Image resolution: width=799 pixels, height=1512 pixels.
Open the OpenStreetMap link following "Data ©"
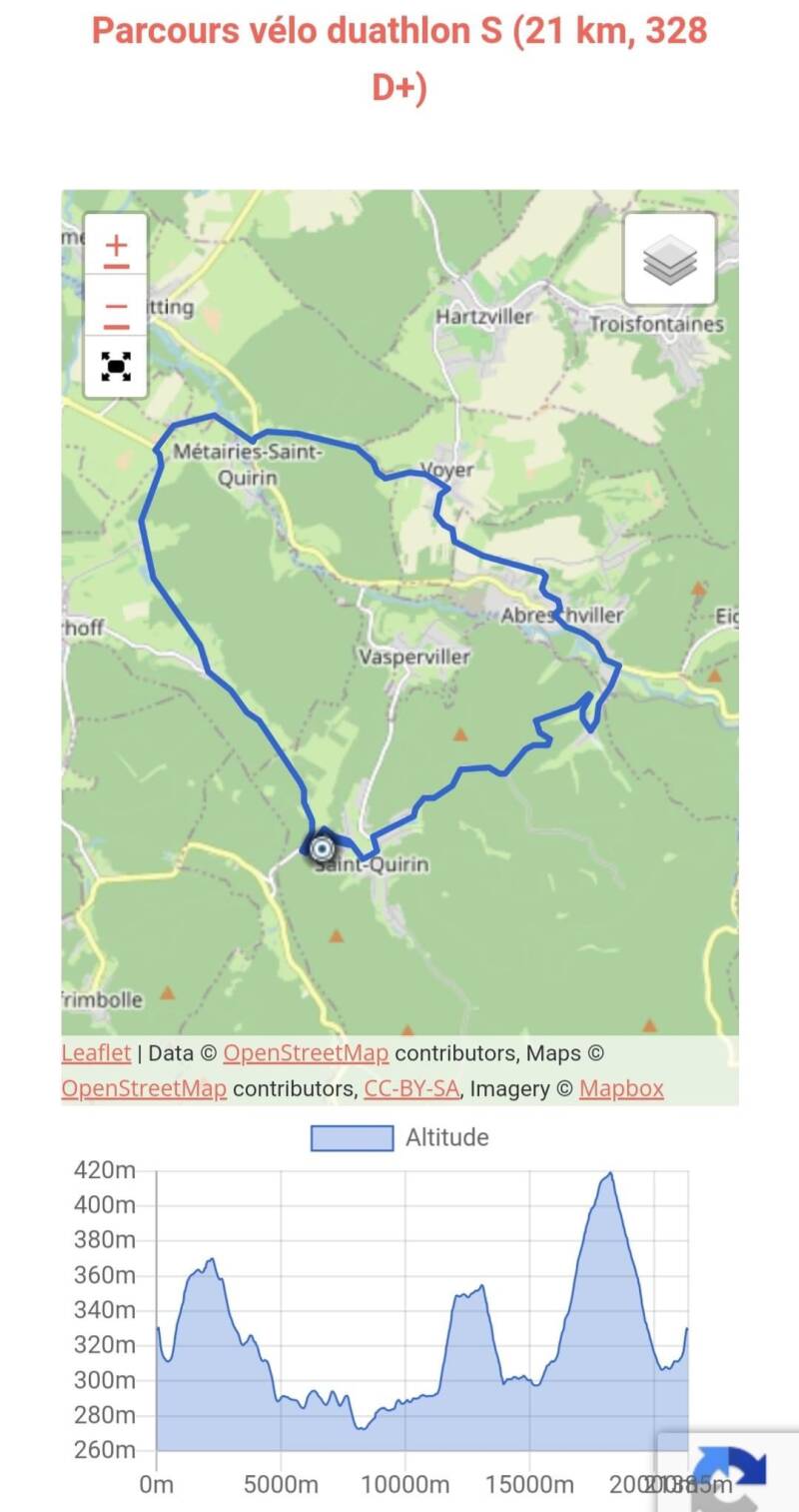click(306, 1053)
